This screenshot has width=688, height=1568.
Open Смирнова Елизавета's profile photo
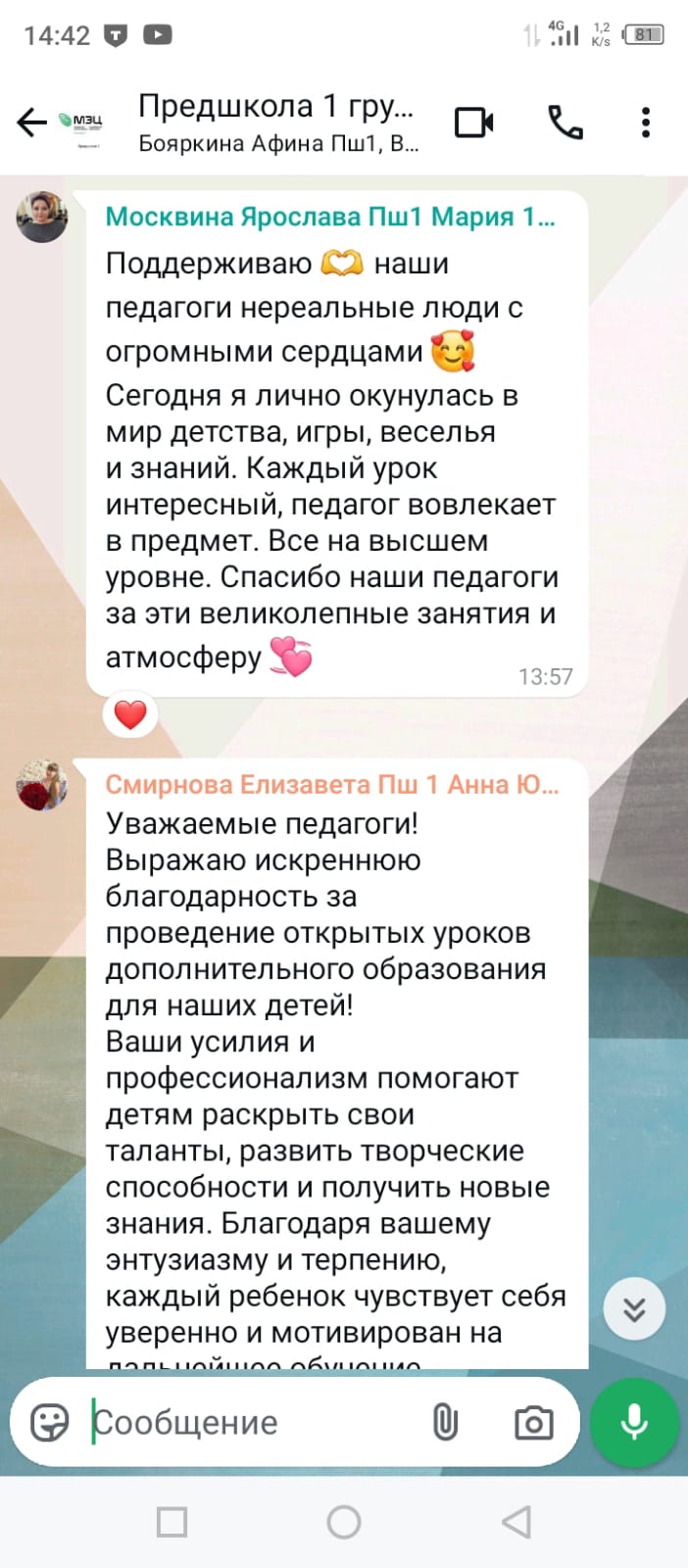(x=42, y=785)
